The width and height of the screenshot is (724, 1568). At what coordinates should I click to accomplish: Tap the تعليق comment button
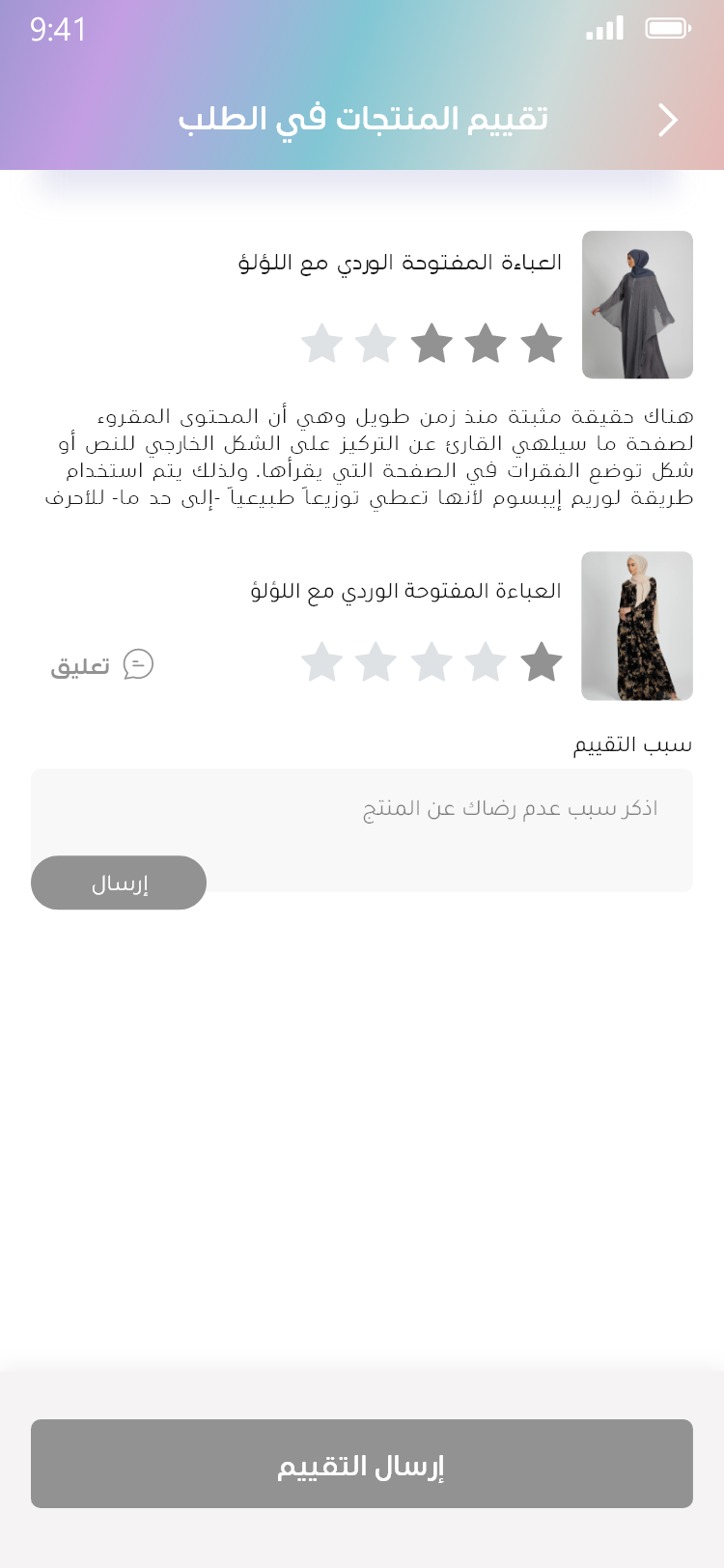[102, 665]
